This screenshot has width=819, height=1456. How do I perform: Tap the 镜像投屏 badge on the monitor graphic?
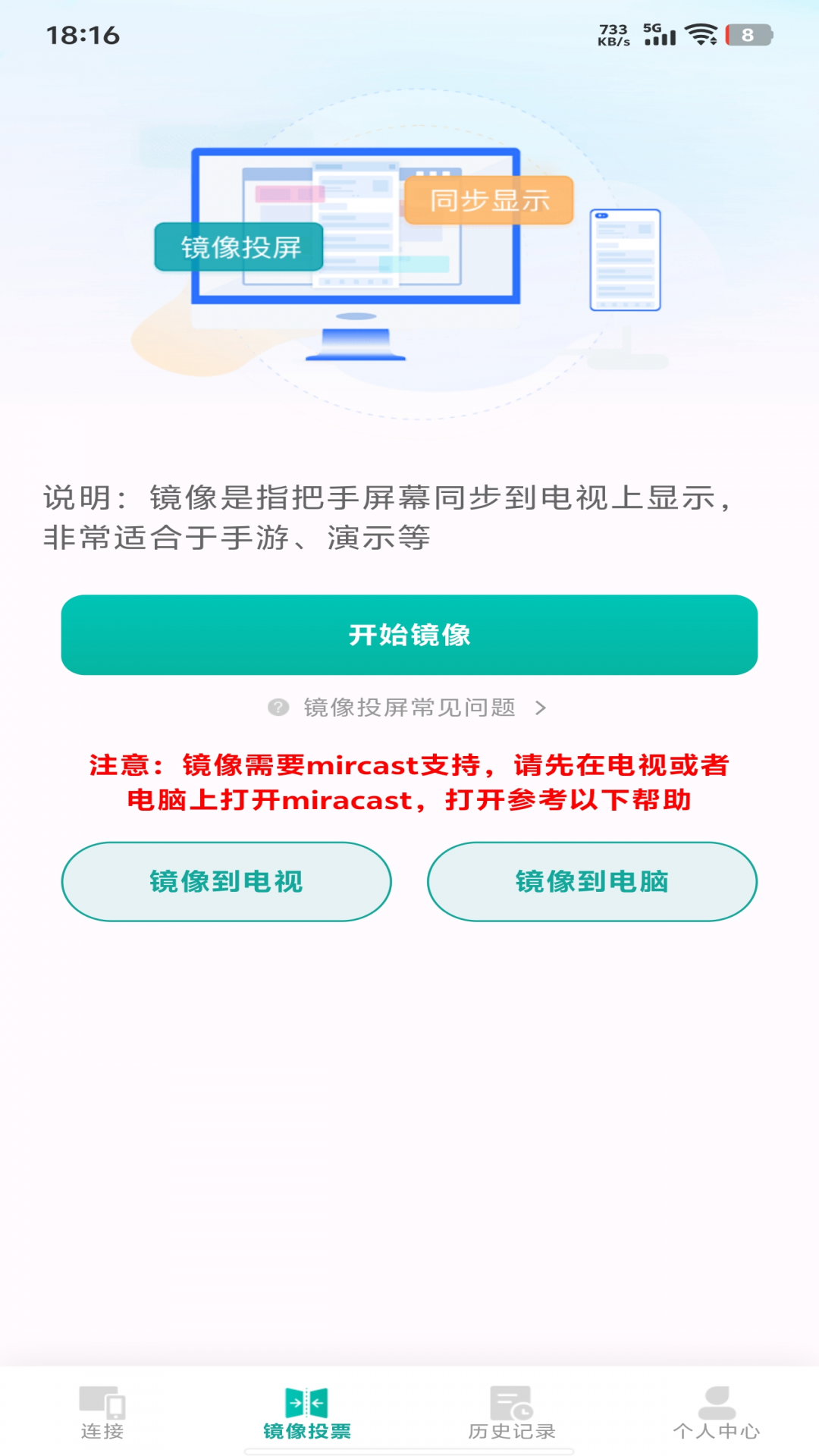(x=239, y=246)
